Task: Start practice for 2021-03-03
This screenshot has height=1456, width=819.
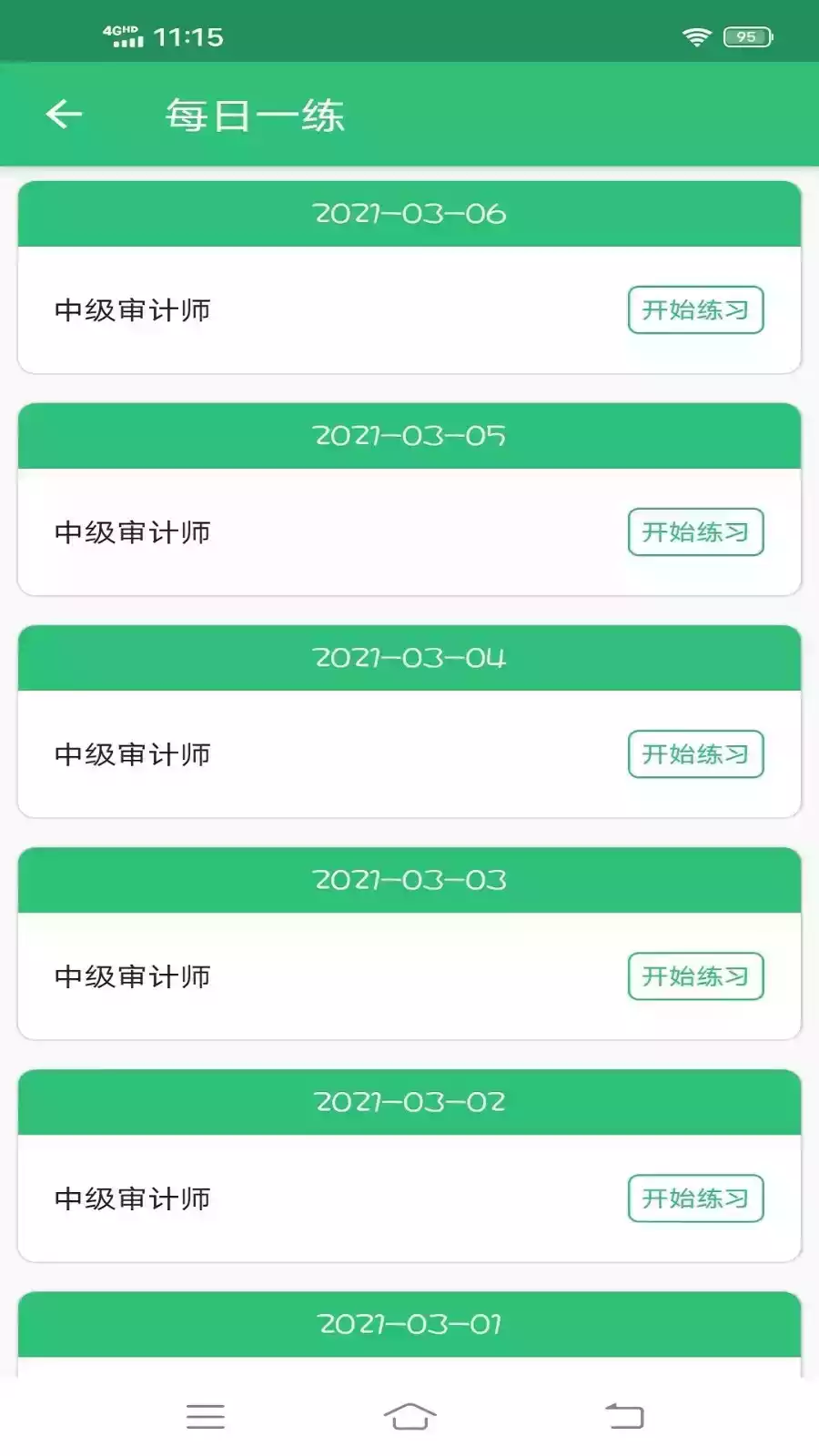Action: (696, 976)
